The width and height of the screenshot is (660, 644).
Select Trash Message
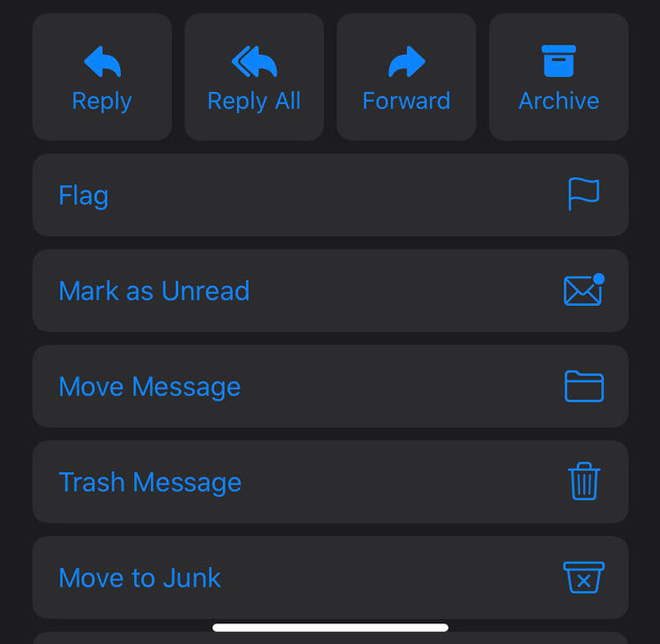tap(330, 482)
